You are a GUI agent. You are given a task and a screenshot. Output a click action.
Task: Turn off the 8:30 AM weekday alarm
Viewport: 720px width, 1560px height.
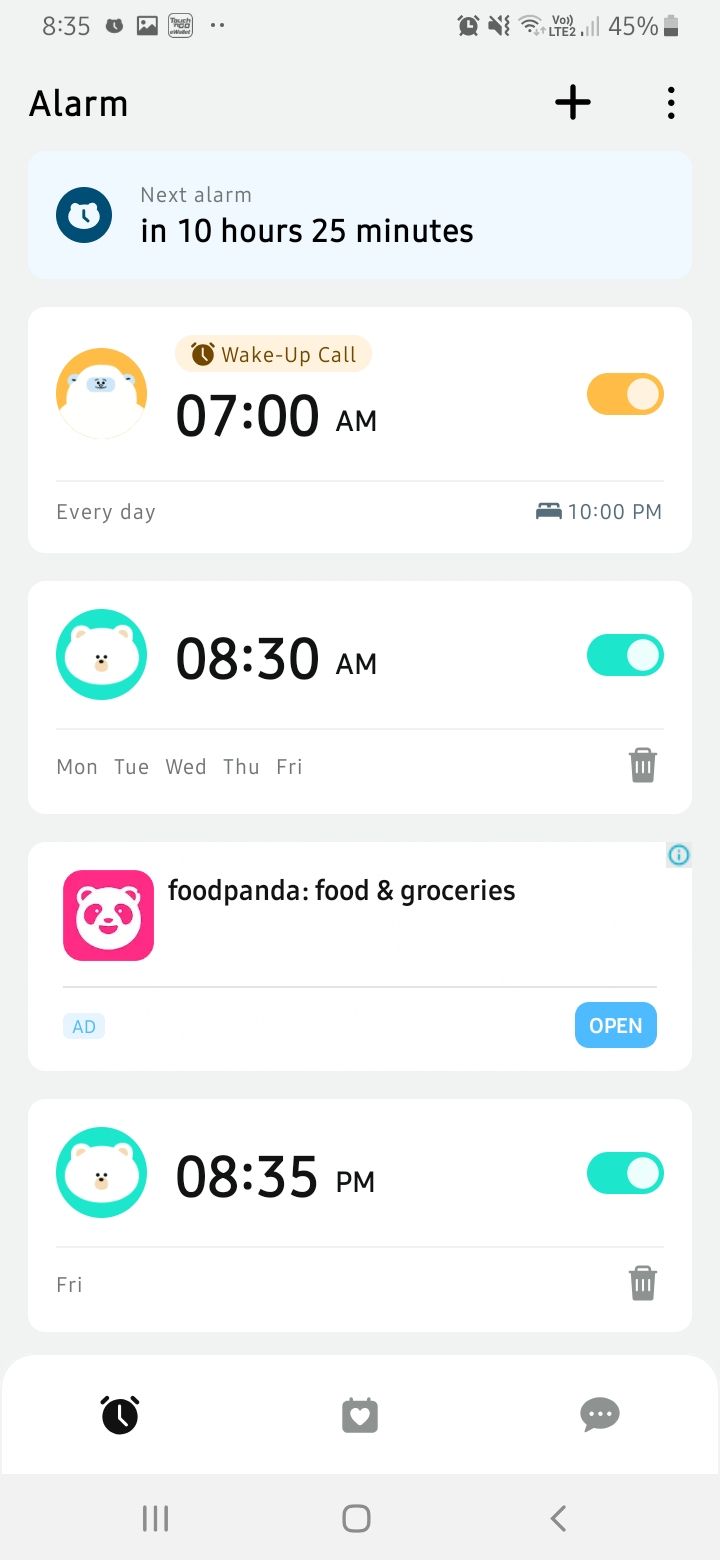pos(624,655)
